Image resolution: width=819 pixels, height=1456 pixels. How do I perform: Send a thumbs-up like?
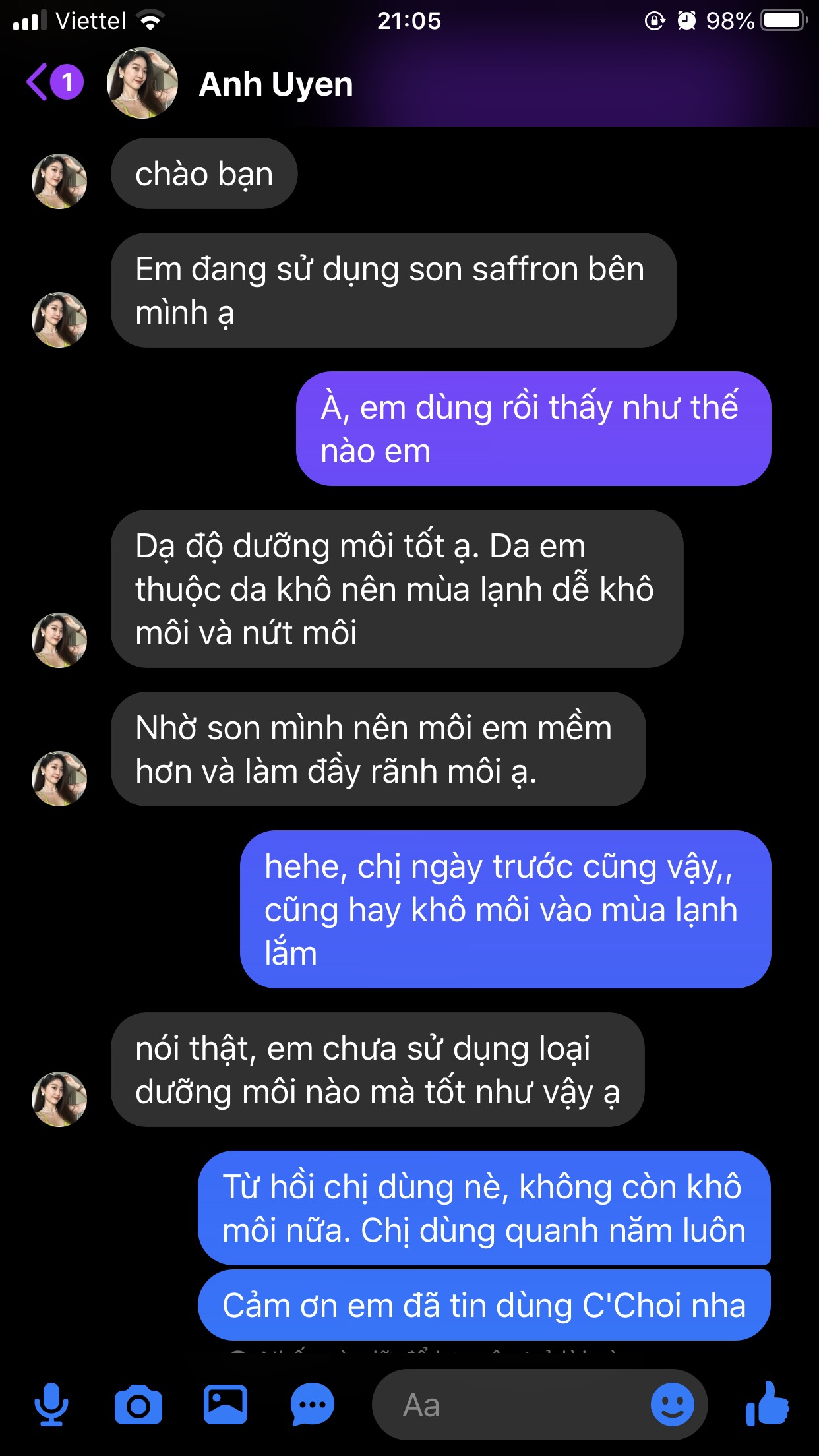point(767,1405)
